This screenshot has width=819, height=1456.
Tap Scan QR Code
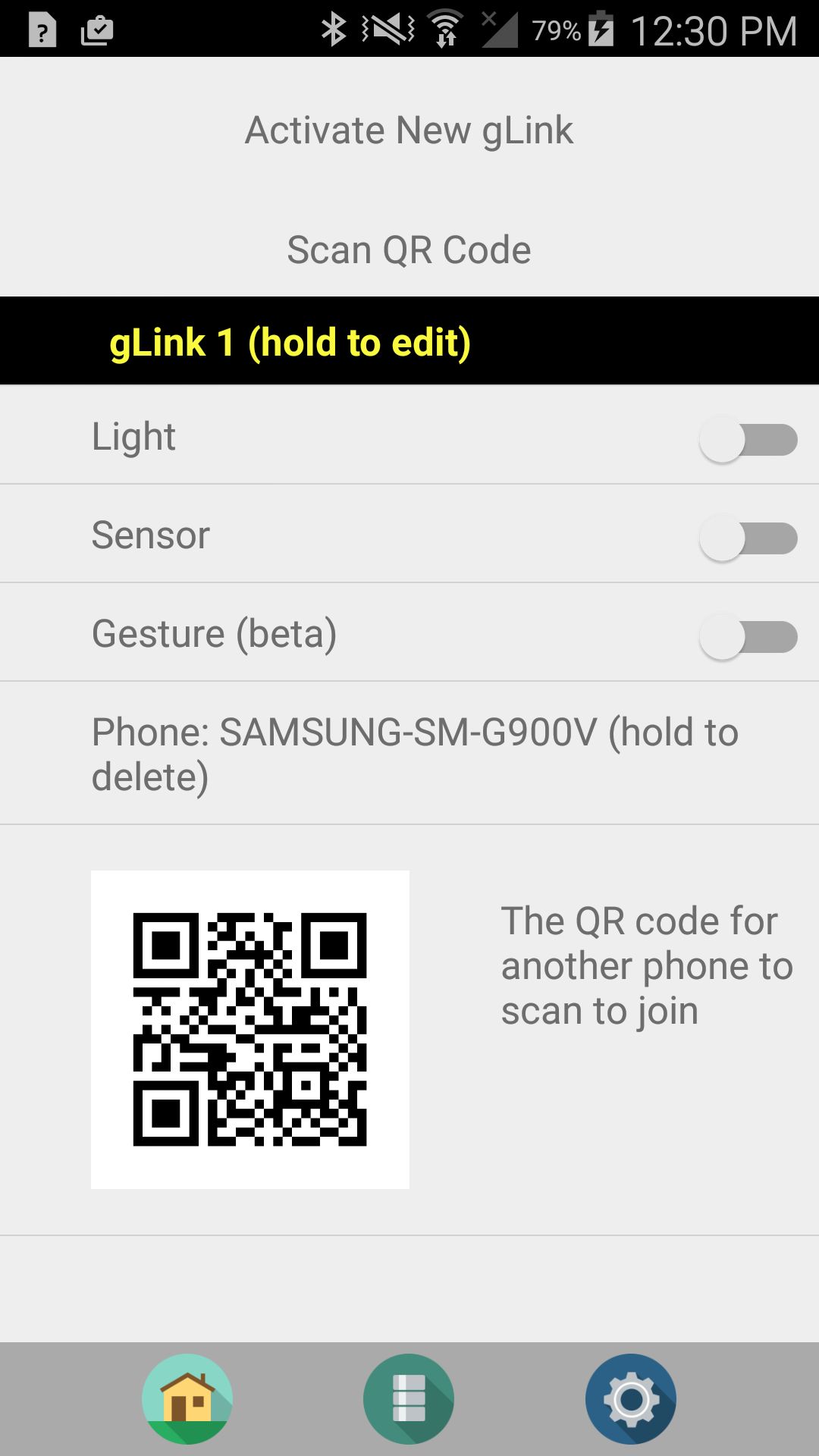[x=409, y=250]
